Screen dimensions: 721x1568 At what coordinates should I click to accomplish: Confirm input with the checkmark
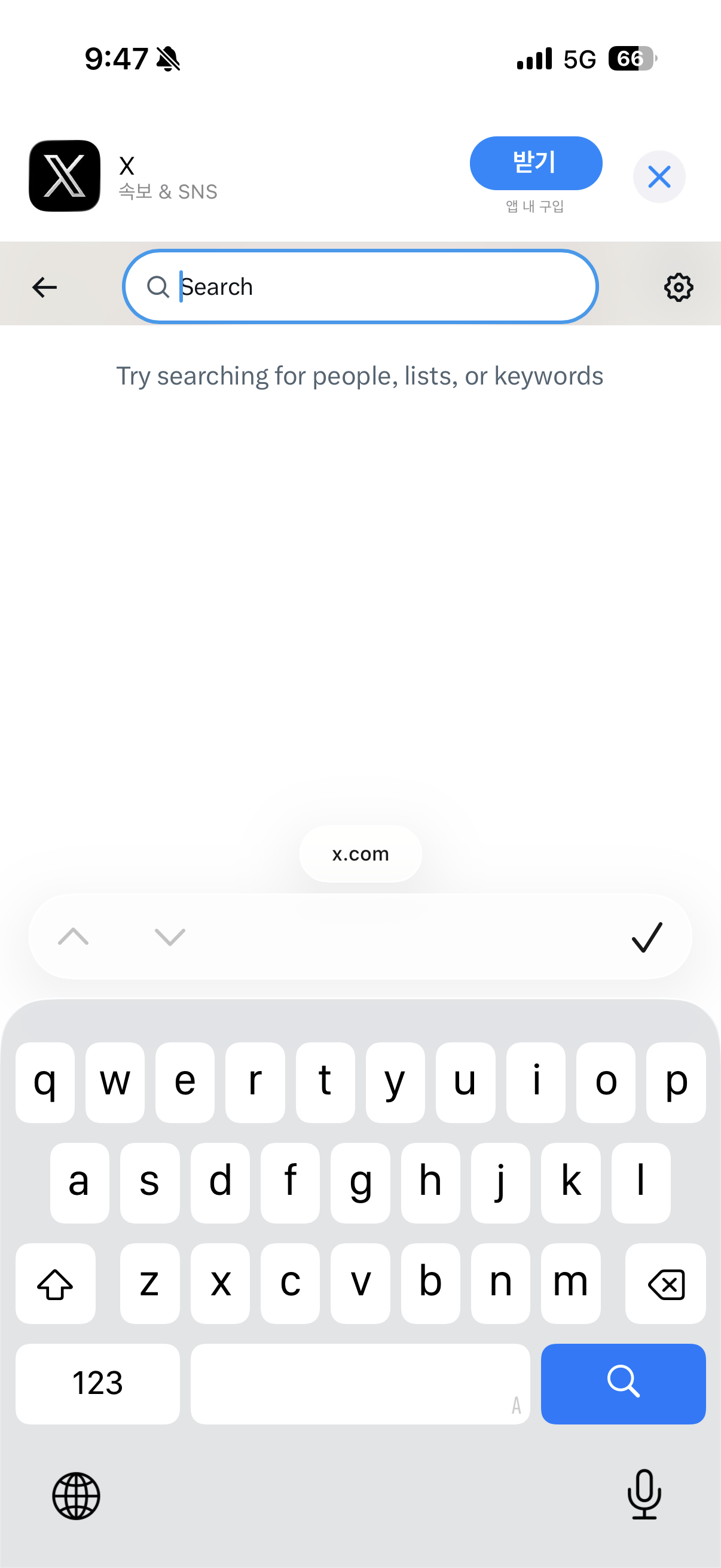(647, 936)
